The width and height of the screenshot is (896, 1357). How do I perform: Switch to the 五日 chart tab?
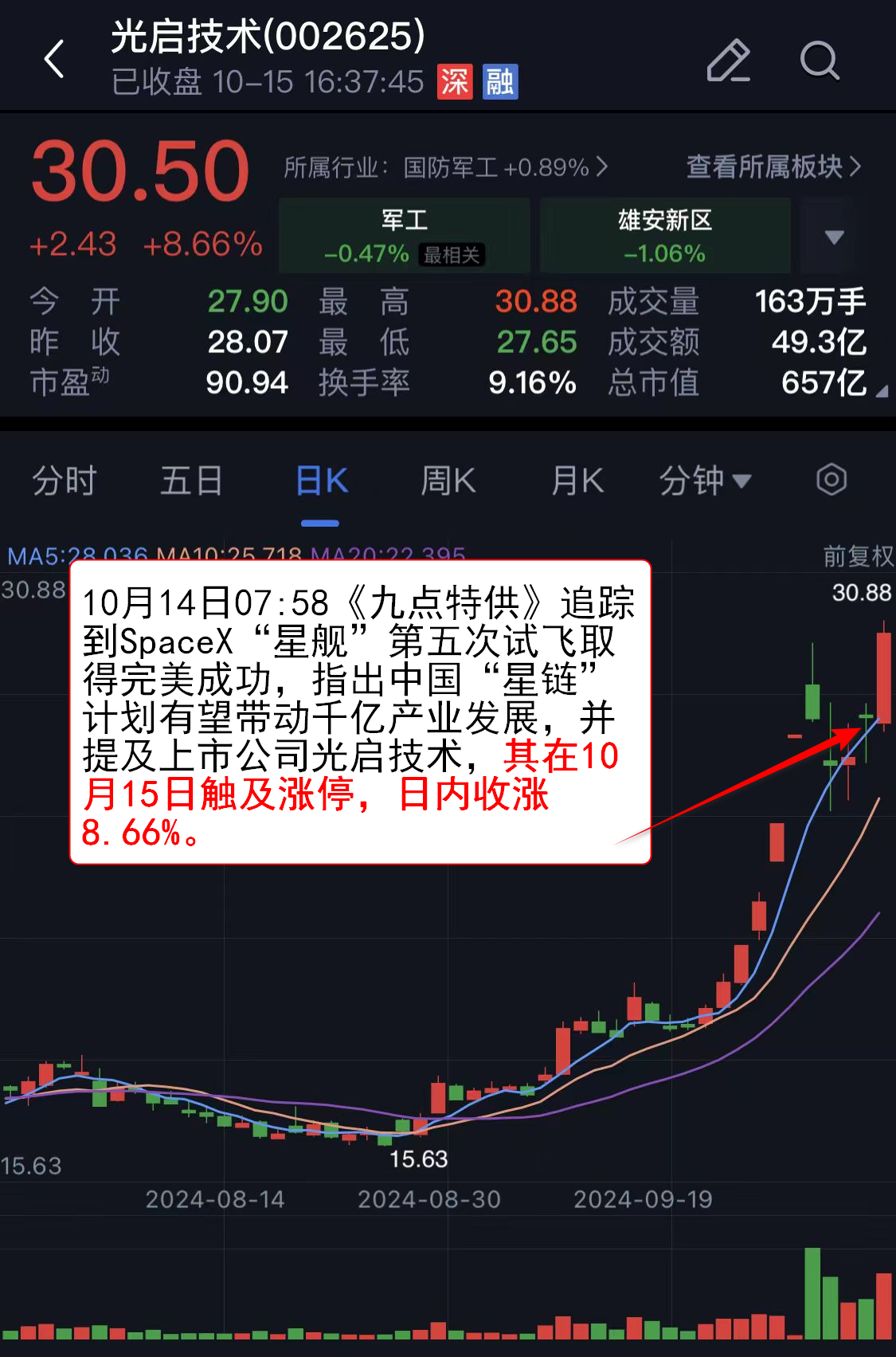coord(191,481)
